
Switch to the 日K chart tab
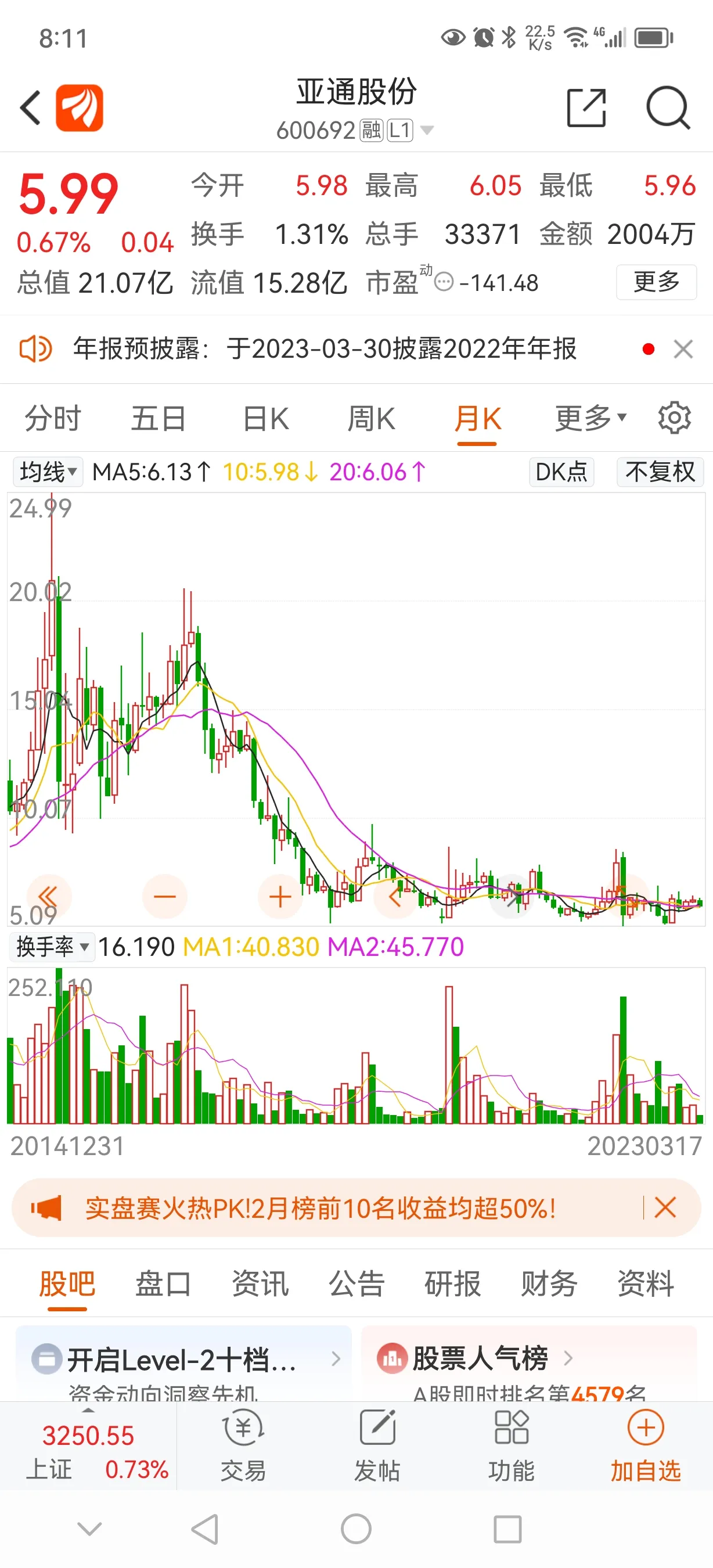click(266, 419)
